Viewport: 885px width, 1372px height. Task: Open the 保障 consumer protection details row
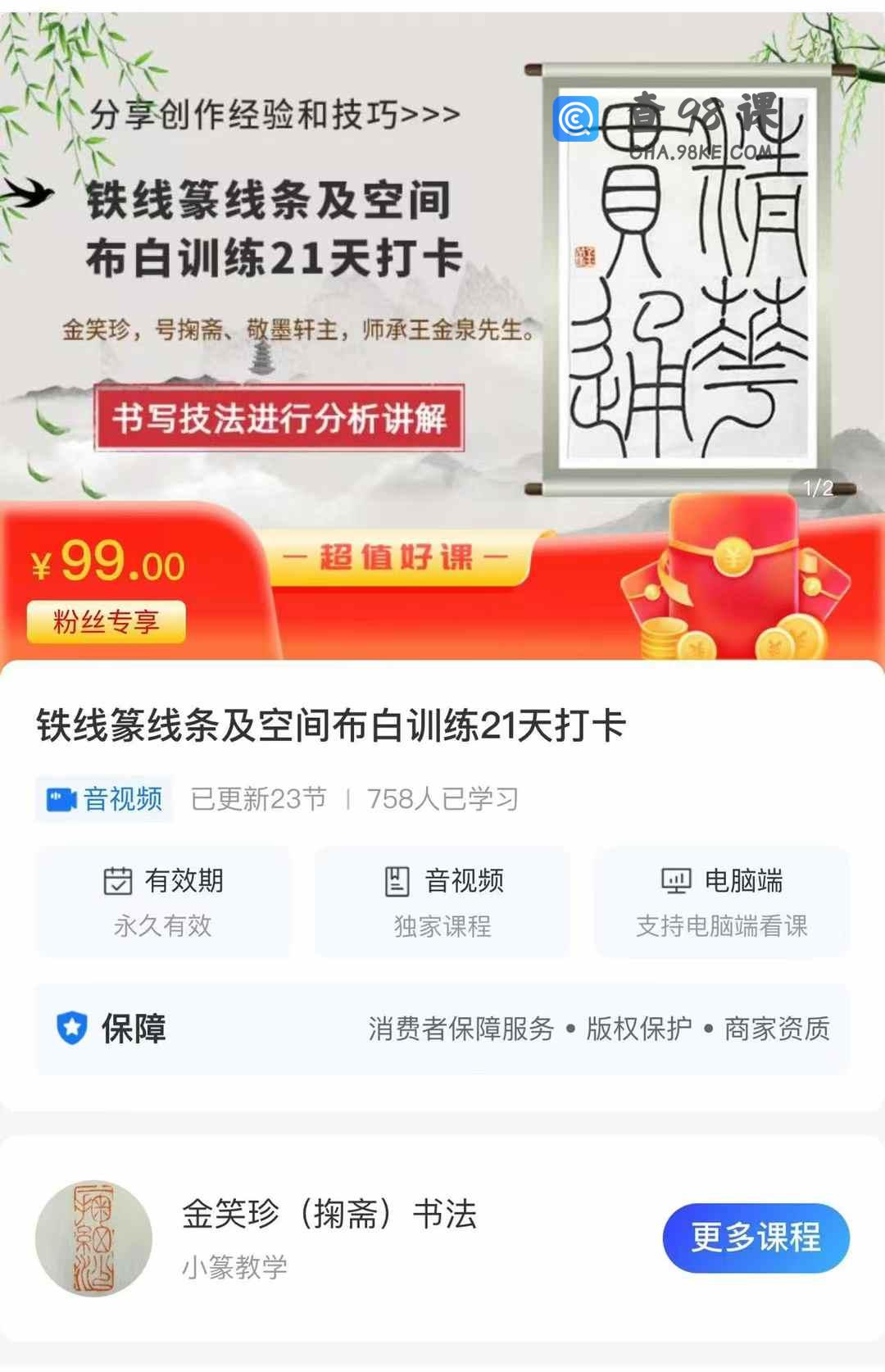point(442,1029)
